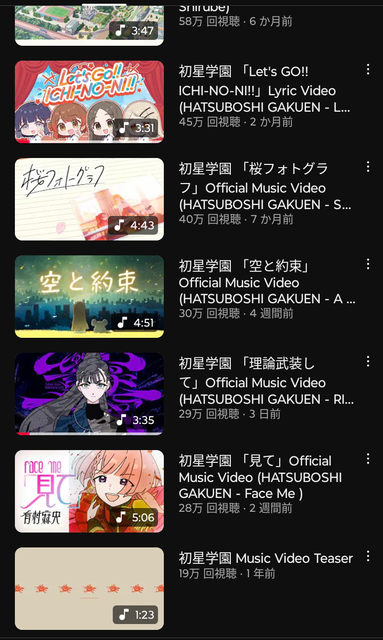
Task: Play the 初星学園 Music Video Teaser
Action: tap(89, 589)
